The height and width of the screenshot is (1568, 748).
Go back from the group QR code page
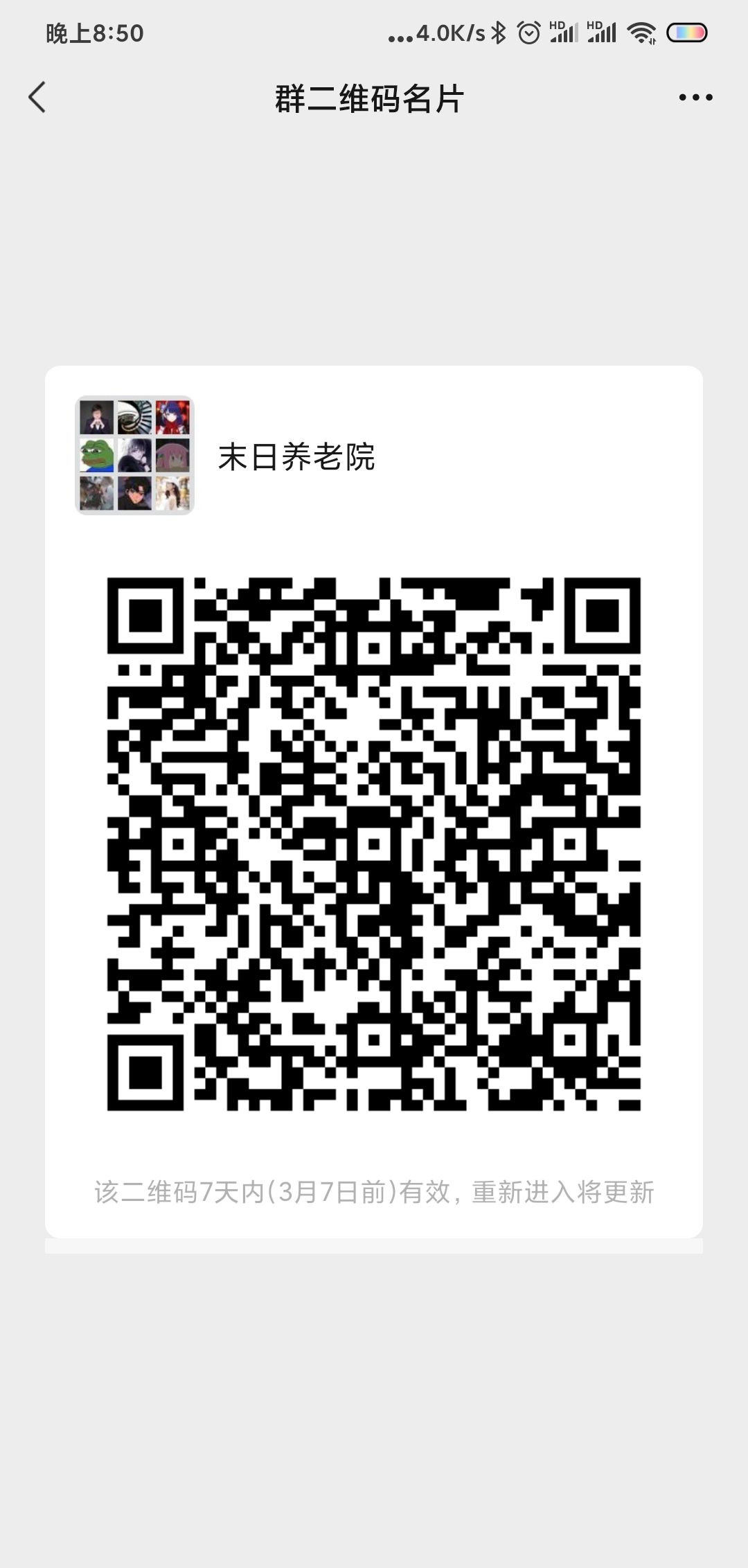coord(37,97)
